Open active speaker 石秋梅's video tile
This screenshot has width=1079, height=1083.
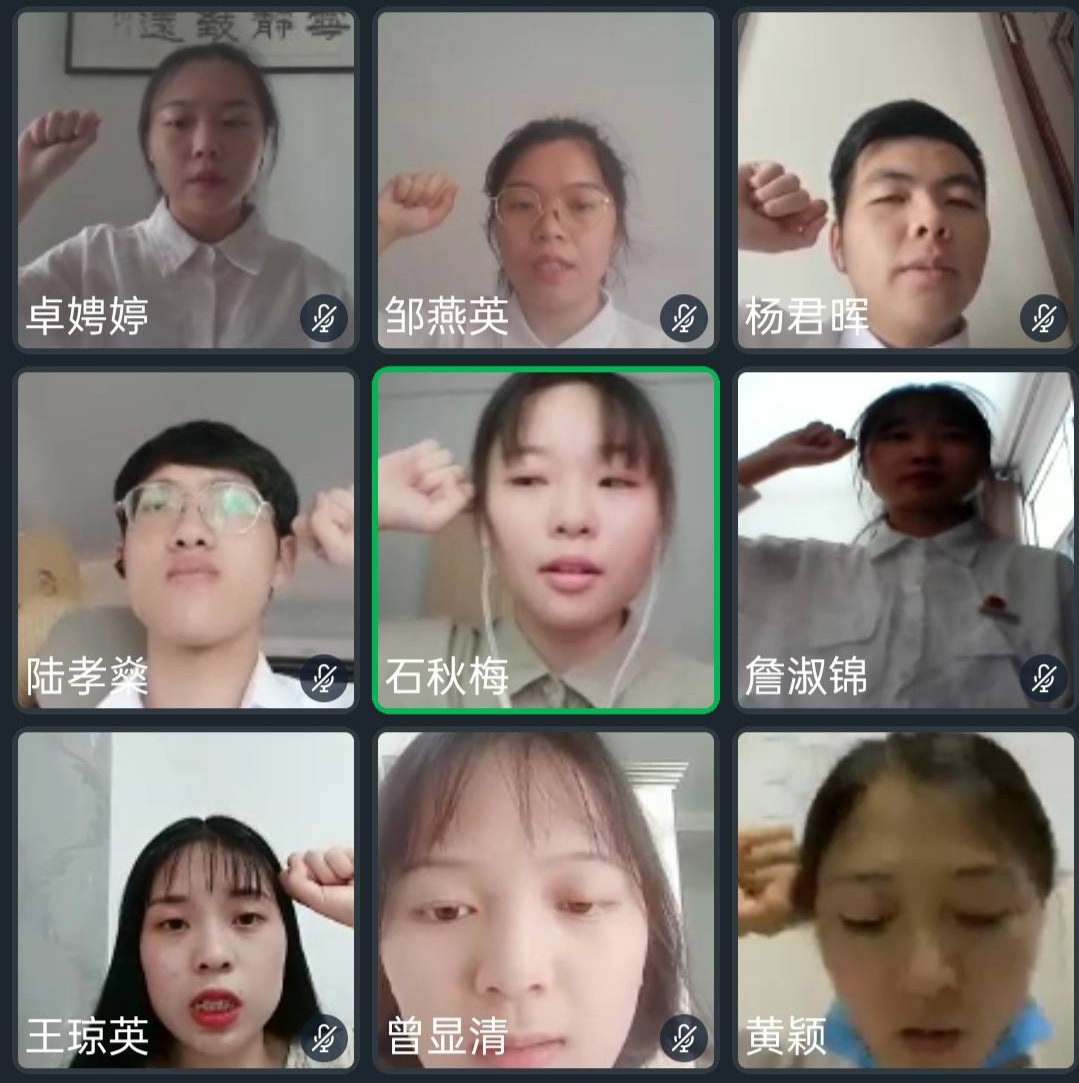click(x=546, y=540)
